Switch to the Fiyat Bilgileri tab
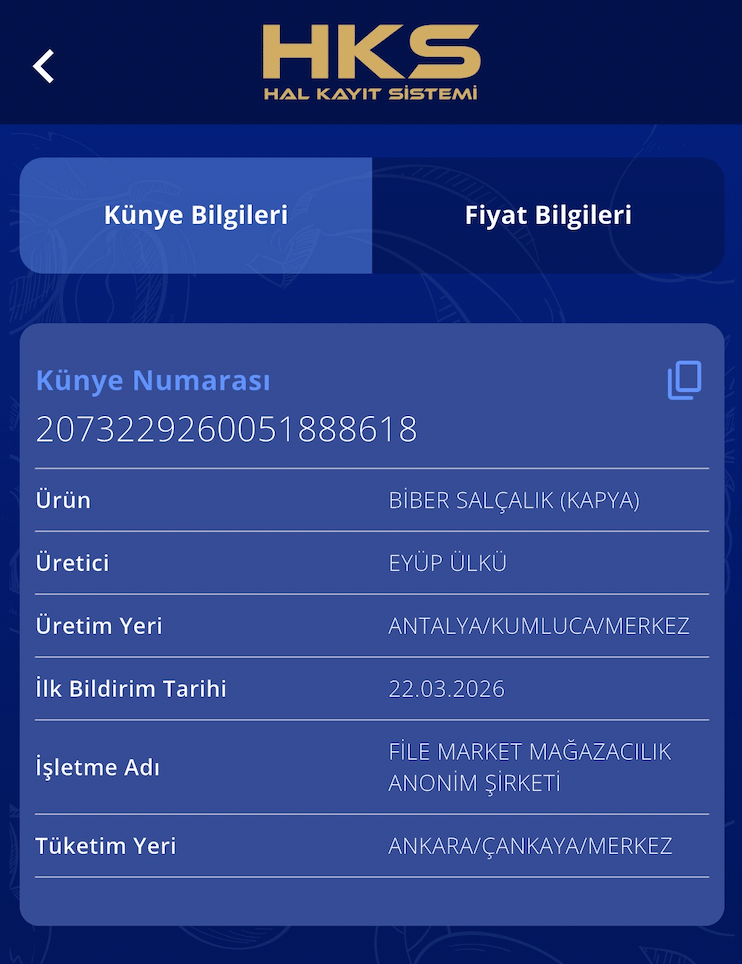 (548, 215)
